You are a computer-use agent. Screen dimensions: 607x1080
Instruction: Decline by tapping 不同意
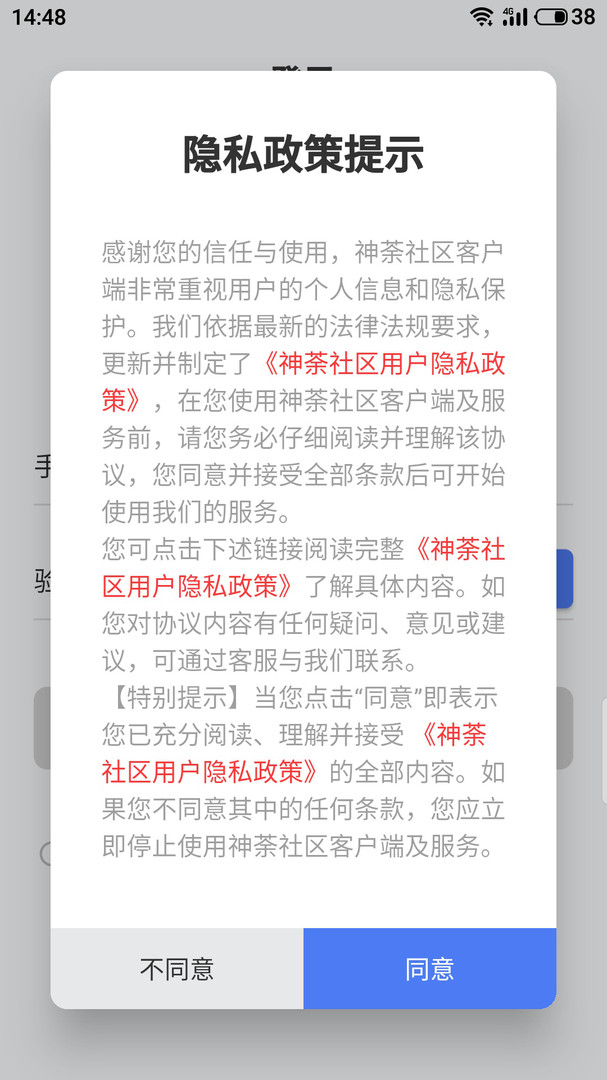click(x=177, y=968)
